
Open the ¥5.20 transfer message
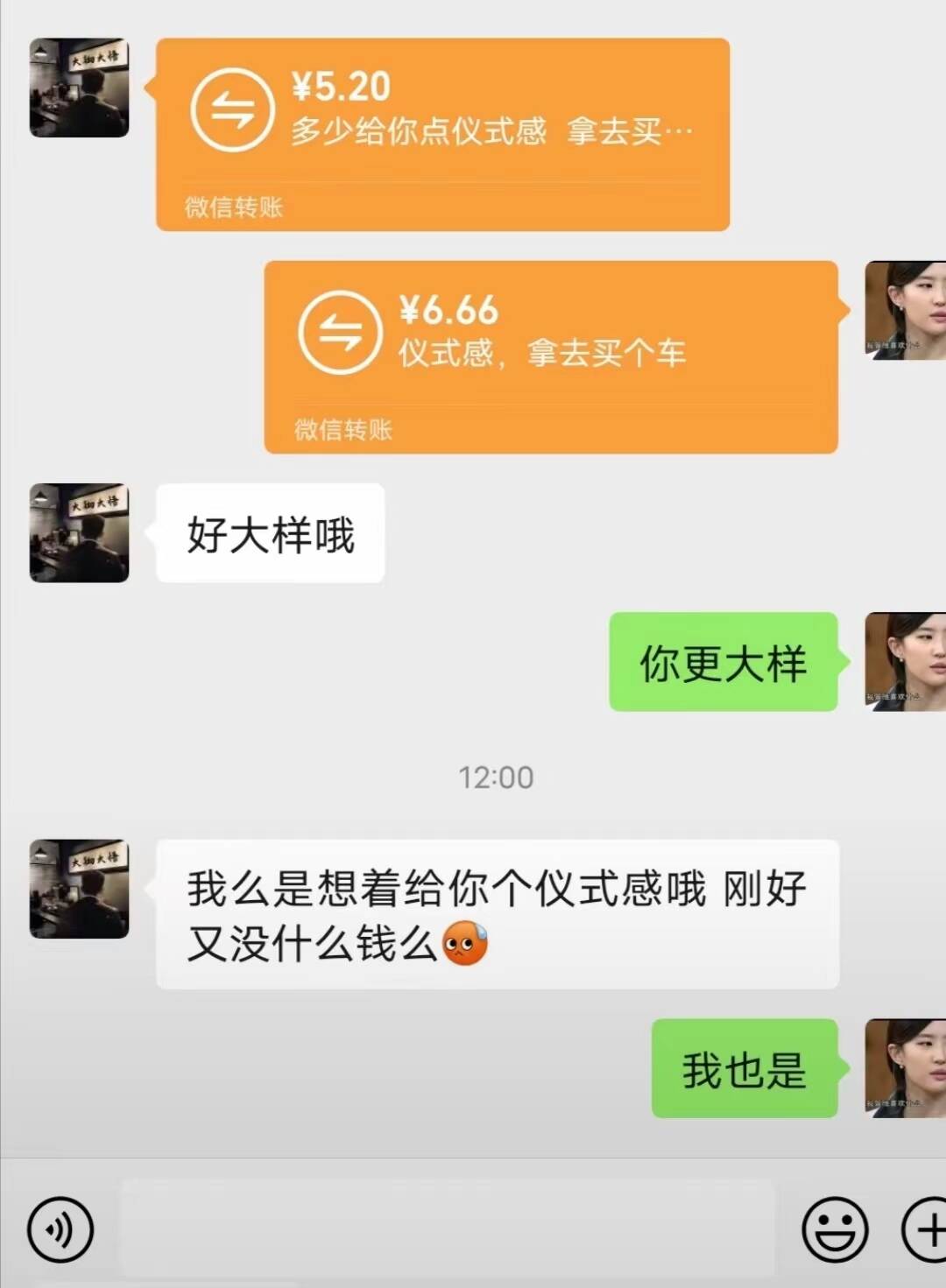[442, 134]
